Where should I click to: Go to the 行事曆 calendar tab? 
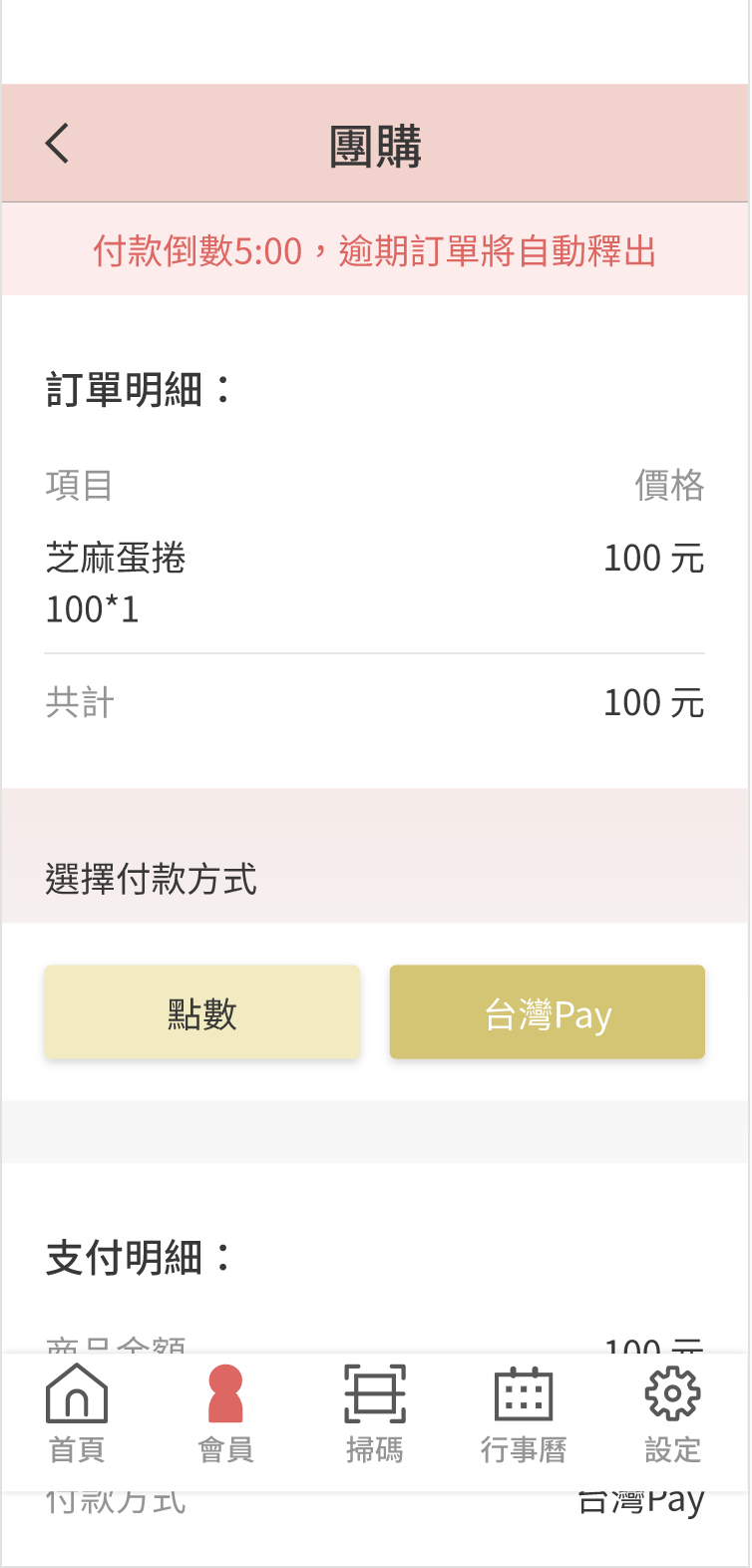[524, 1414]
